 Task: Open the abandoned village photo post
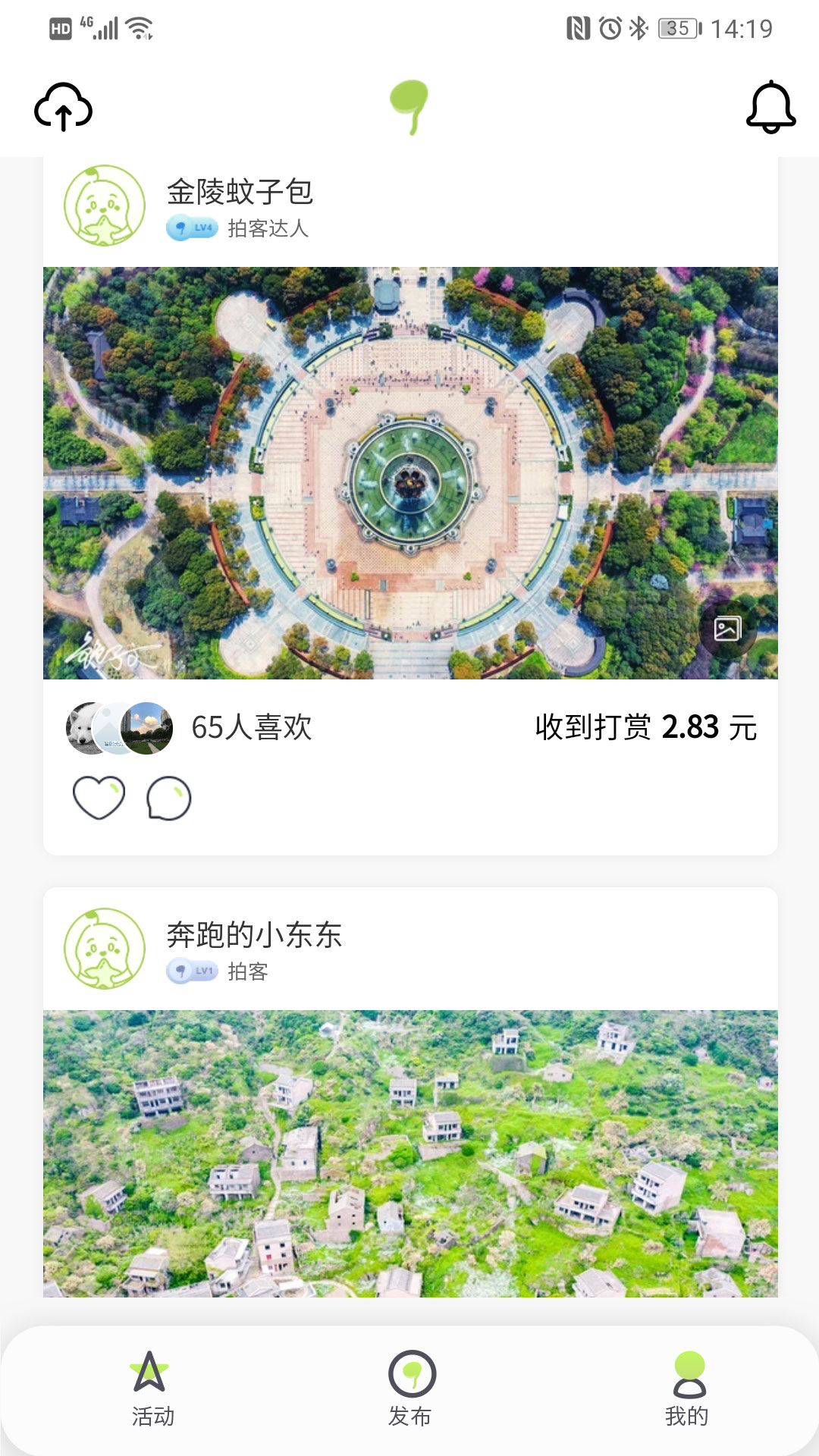[x=409, y=1153]
